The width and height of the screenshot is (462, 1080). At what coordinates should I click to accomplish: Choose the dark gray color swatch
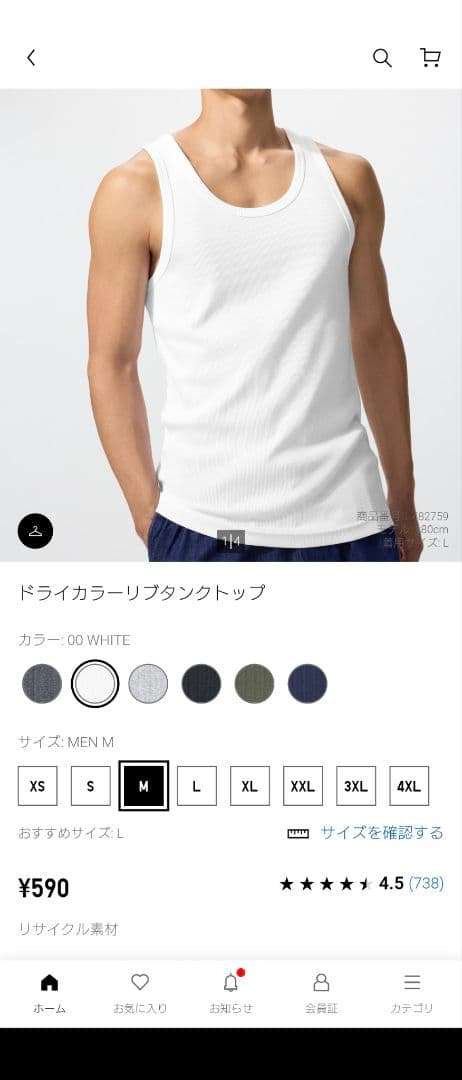(42, 683)
